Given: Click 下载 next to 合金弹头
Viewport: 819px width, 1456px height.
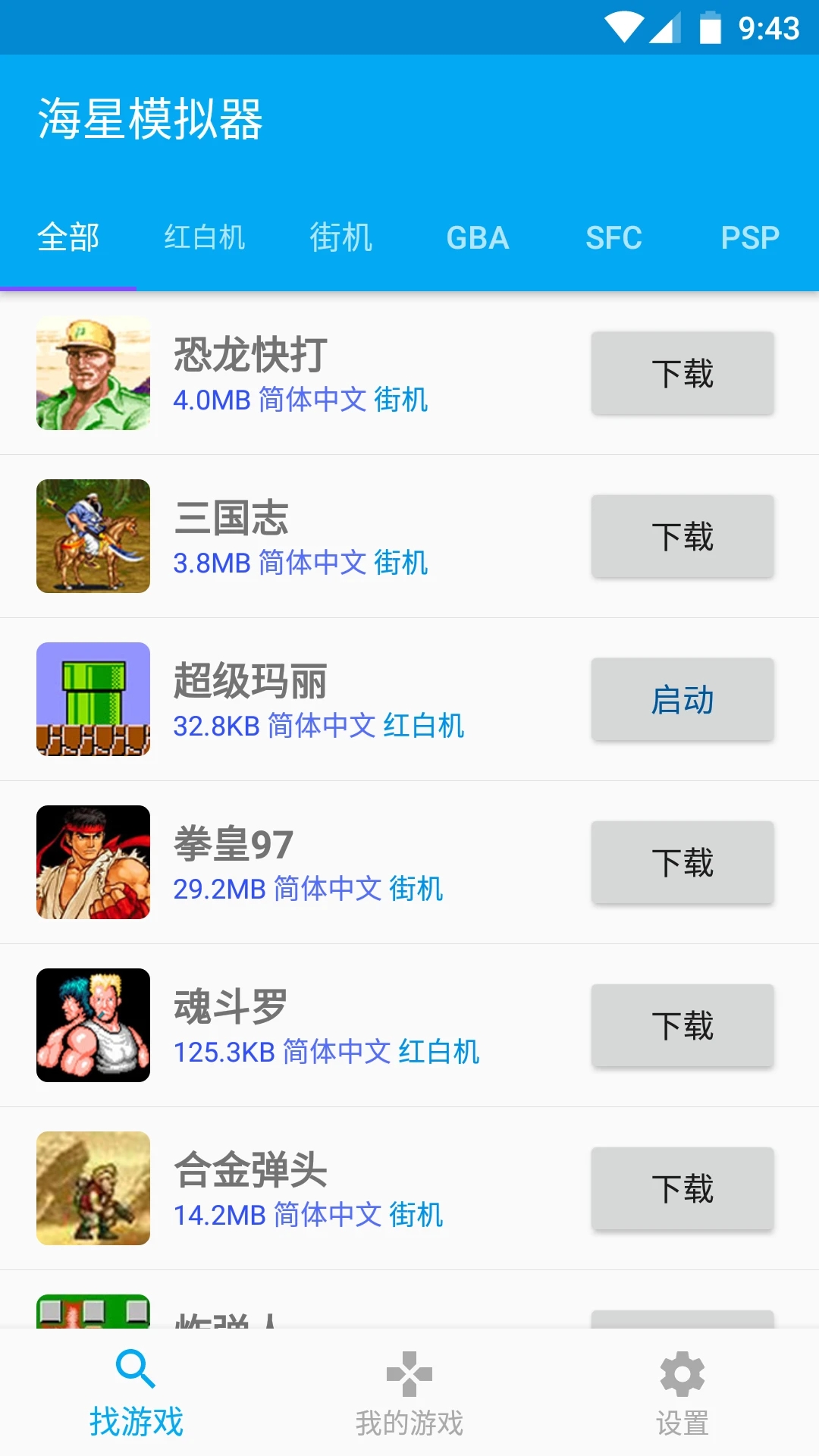Looking at the screenshot, I should (682, 1188).
